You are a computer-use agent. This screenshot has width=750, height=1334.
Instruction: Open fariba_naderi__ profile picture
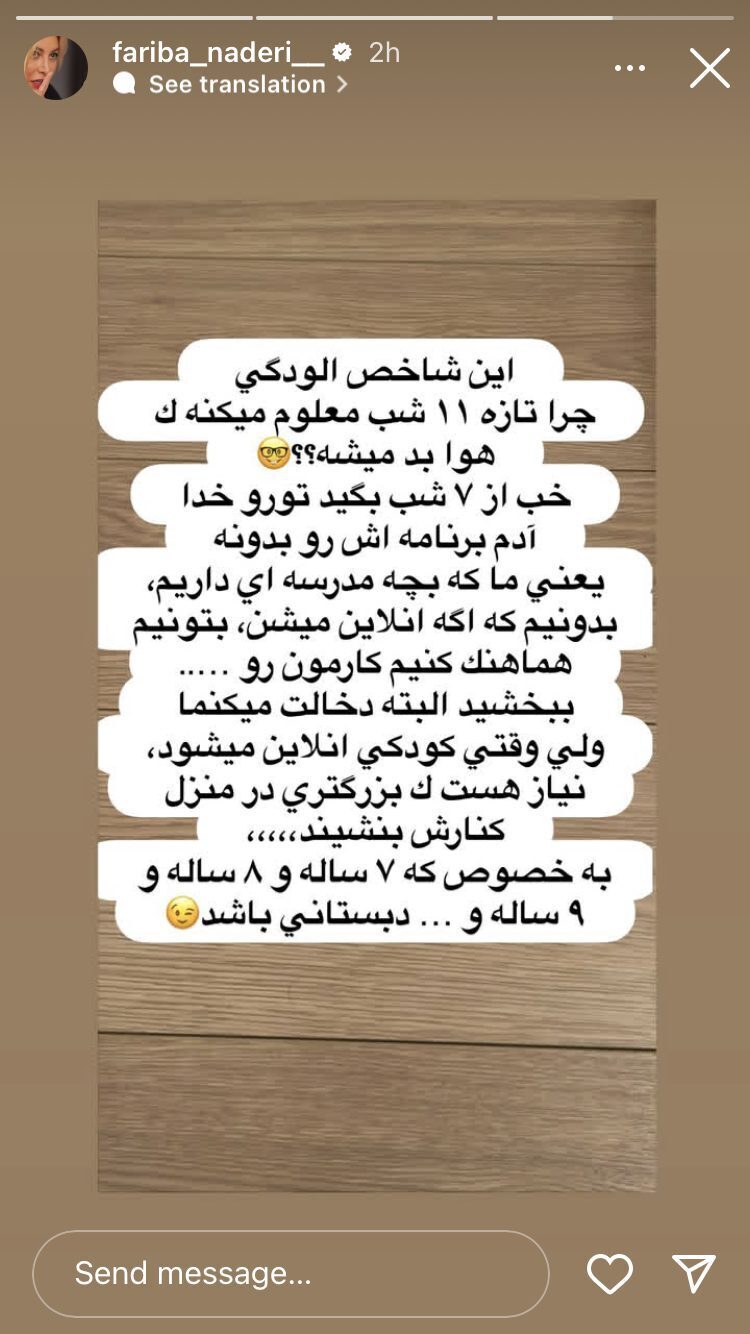click(x=56, y=68)
